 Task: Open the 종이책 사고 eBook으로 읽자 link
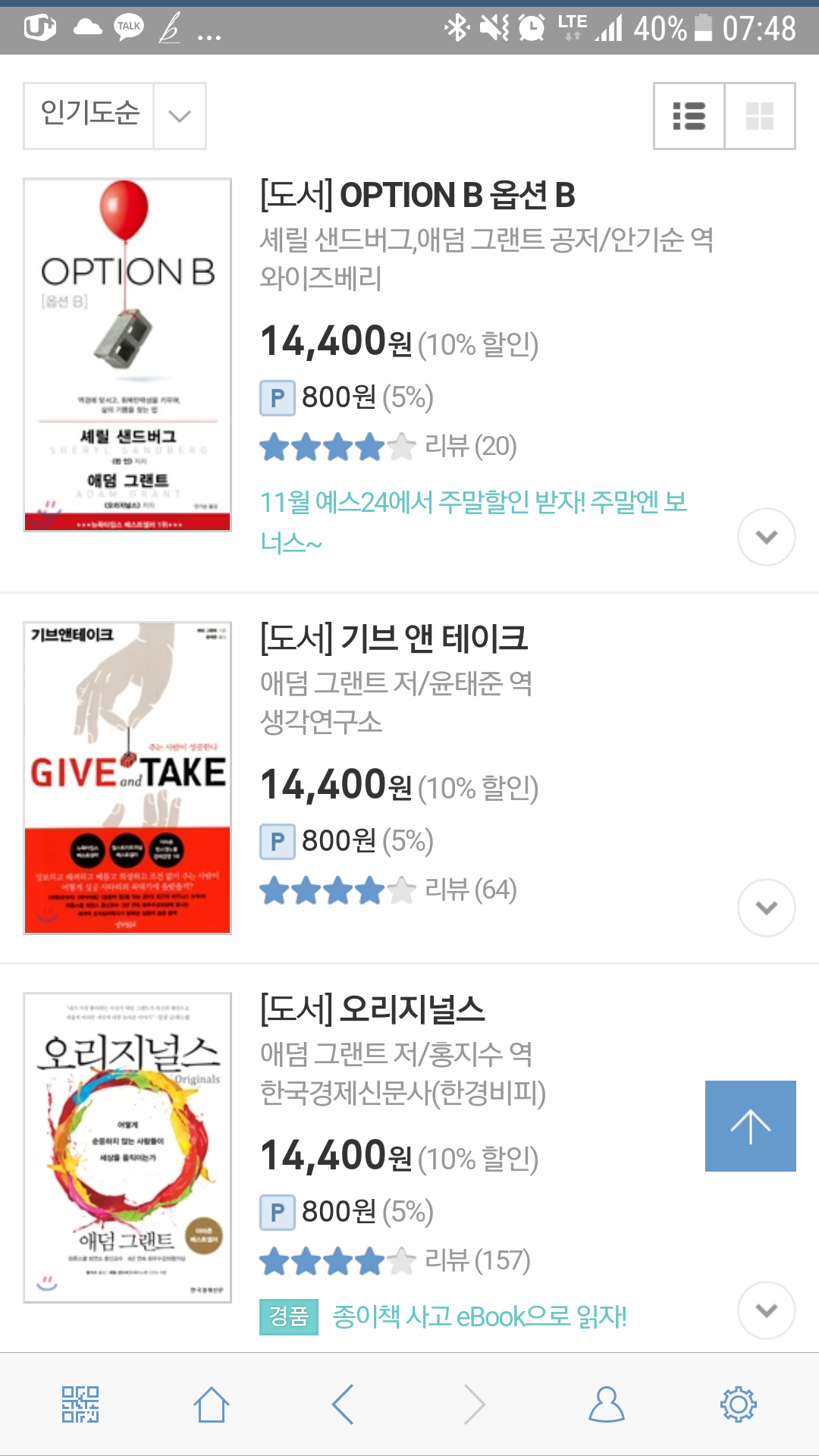[x=479, y=1317]
